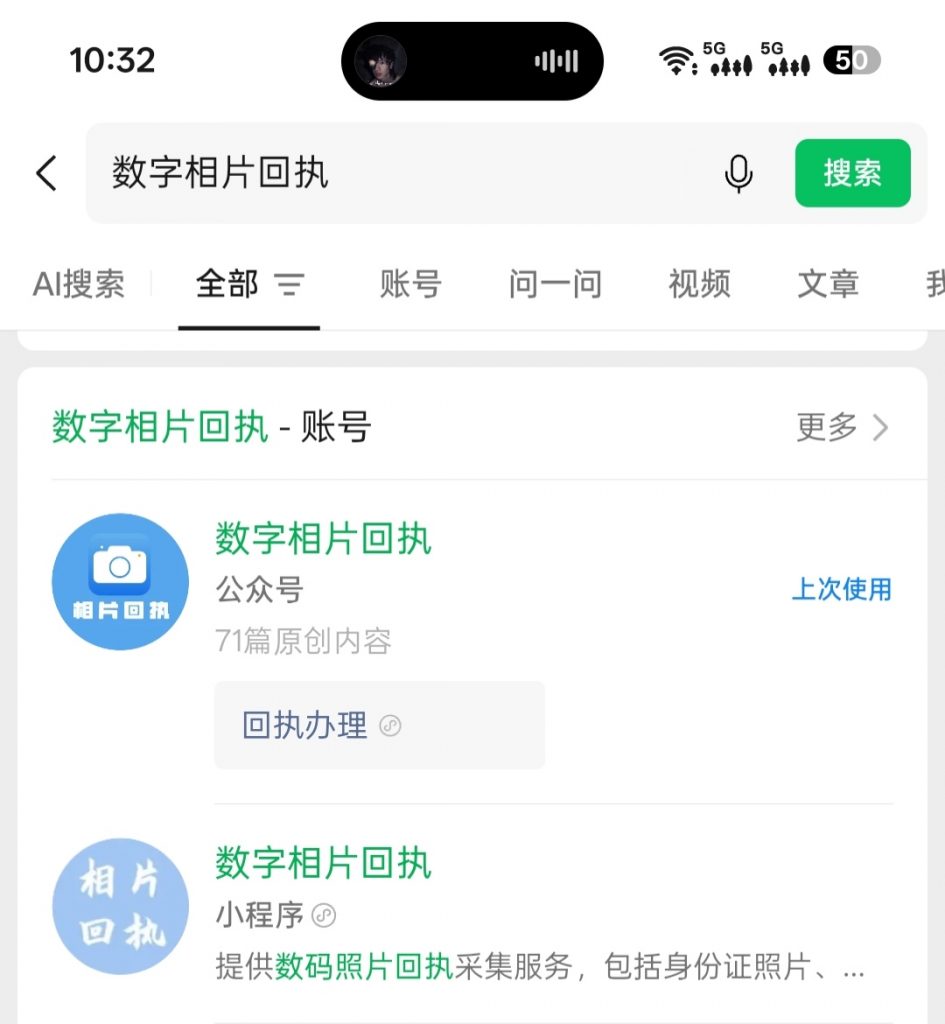Image resolution: width=945 pixels, height=1024 pixels.
Task: Tap the voice waveform in the Dynamic Island
Action: (x=554, y=60)
